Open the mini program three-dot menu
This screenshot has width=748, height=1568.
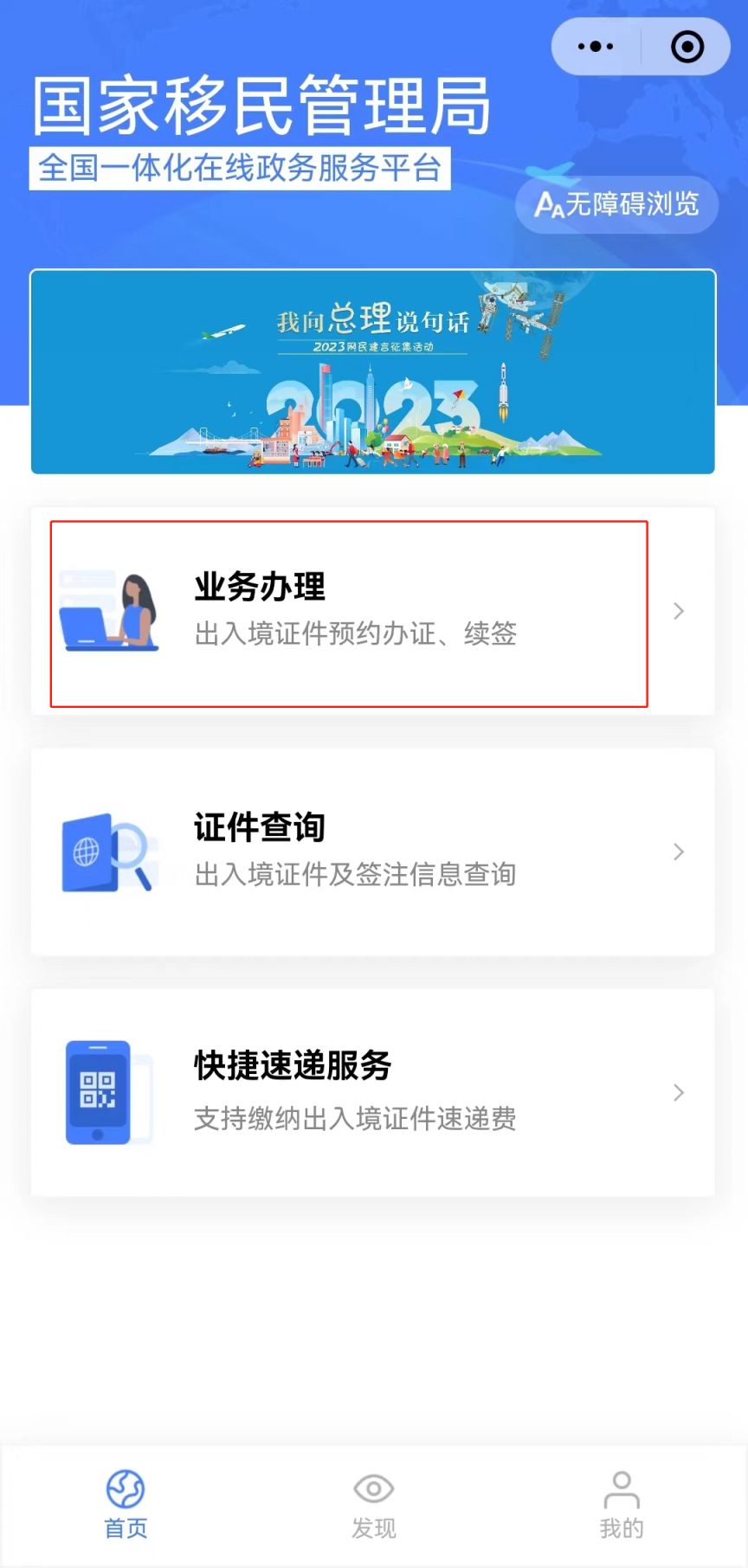(x=596, y=47)
